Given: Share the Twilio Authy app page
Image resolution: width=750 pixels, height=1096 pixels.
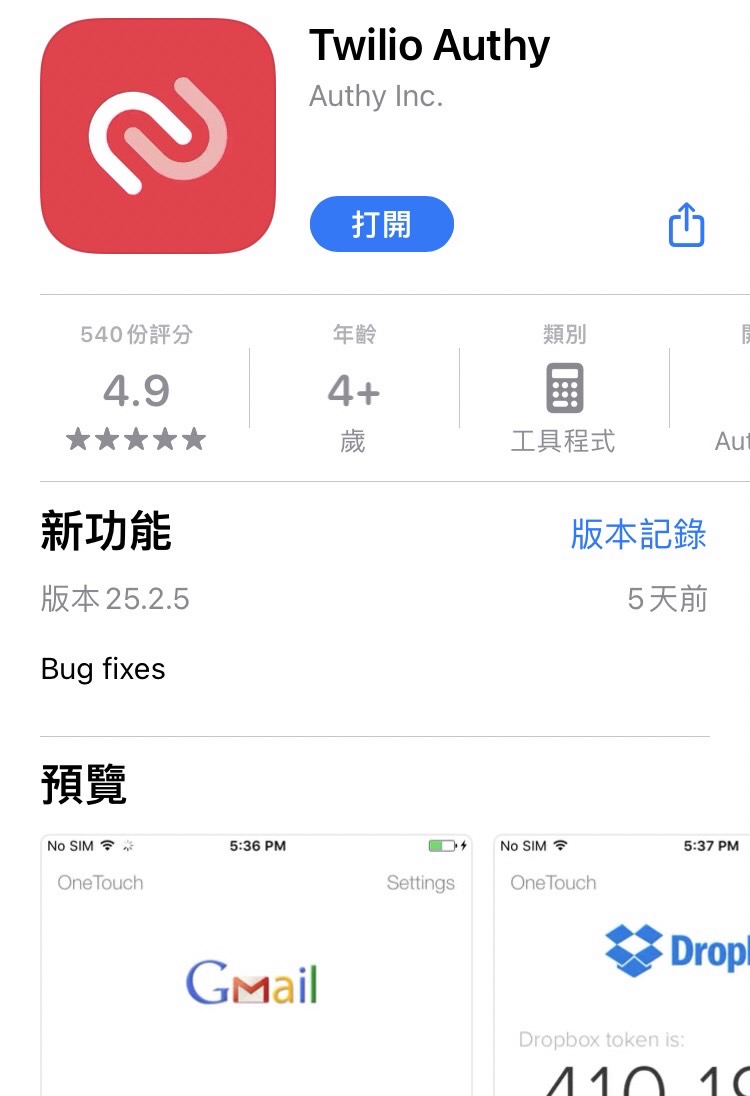Looking at the screenshot, I should pyautogui.click(x=686, y=225).
